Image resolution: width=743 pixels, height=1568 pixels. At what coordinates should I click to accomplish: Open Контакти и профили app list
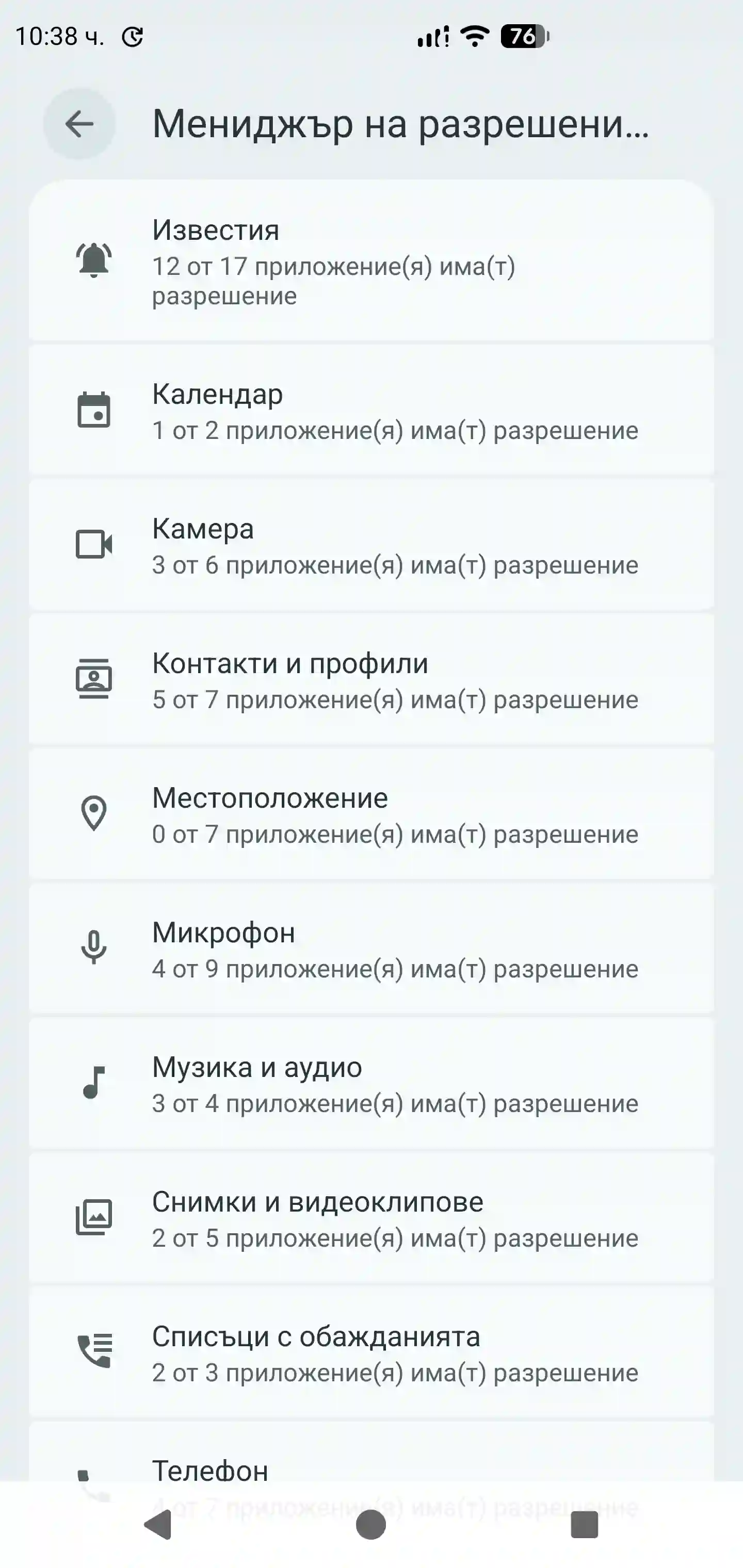point(372,680)
